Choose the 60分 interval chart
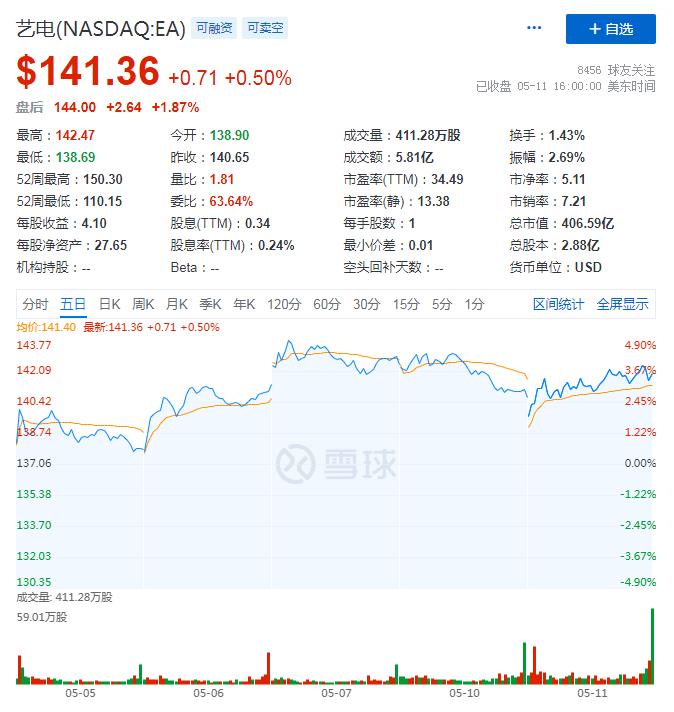This screenshot has width=674, height=712. (x=327, y=304)
